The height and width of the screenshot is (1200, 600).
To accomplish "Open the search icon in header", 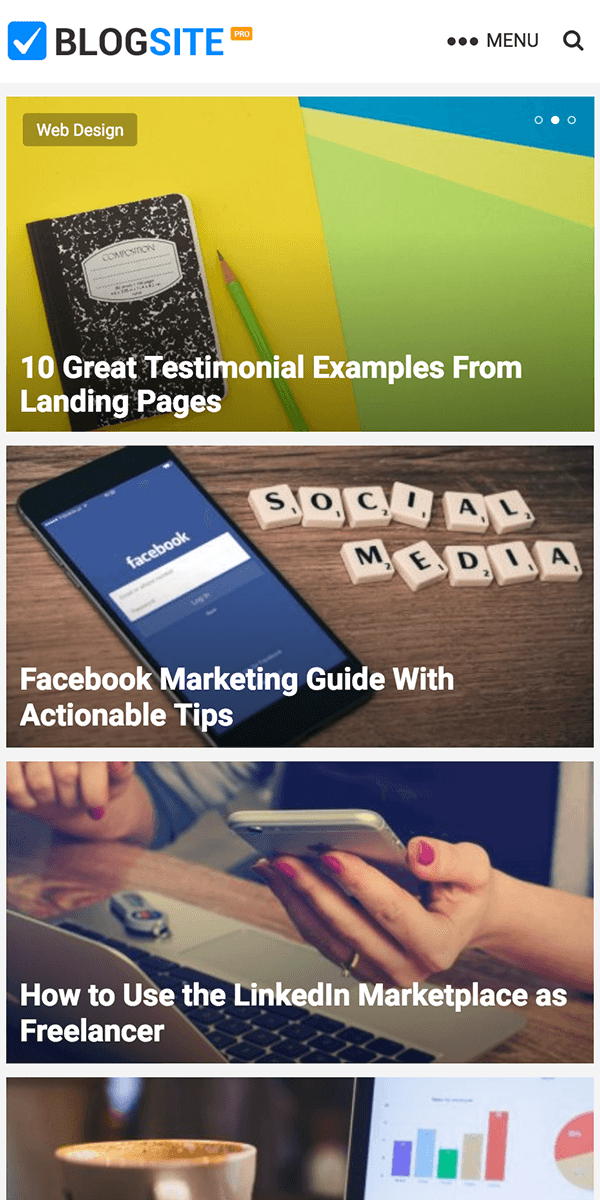I will click(x=573, y=41).
